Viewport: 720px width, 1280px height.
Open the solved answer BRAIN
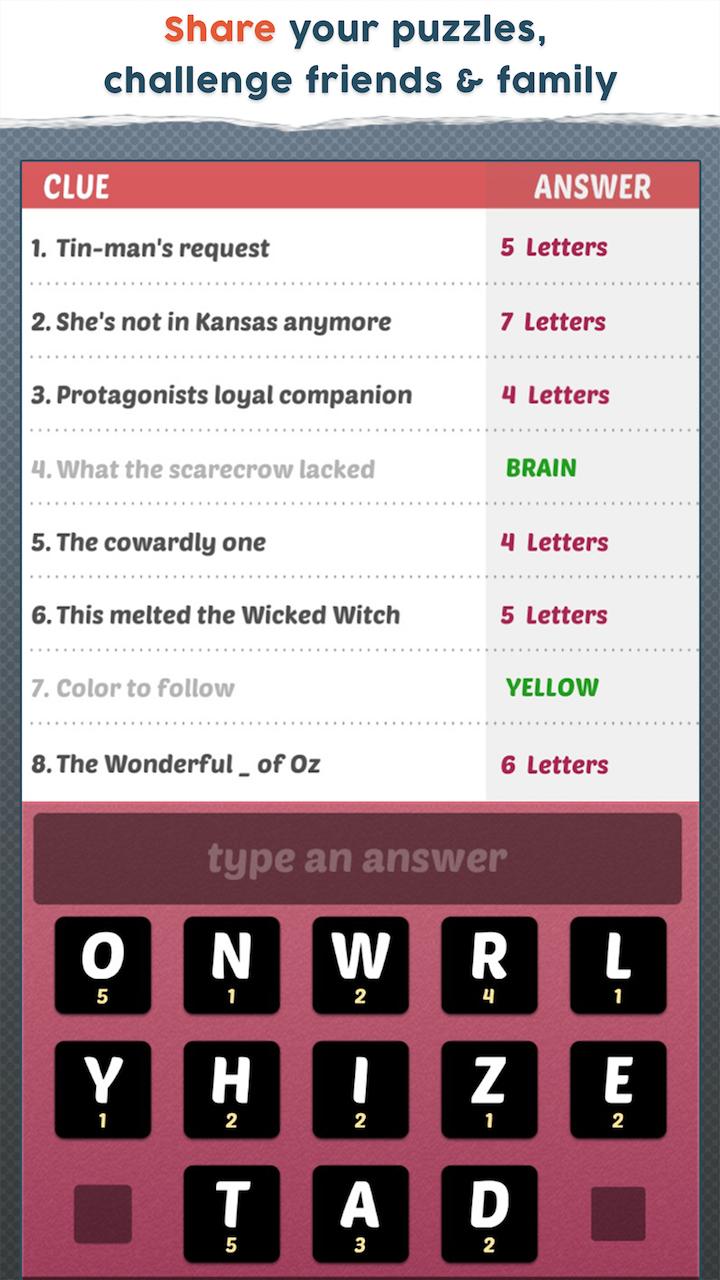tap(541, 468)
